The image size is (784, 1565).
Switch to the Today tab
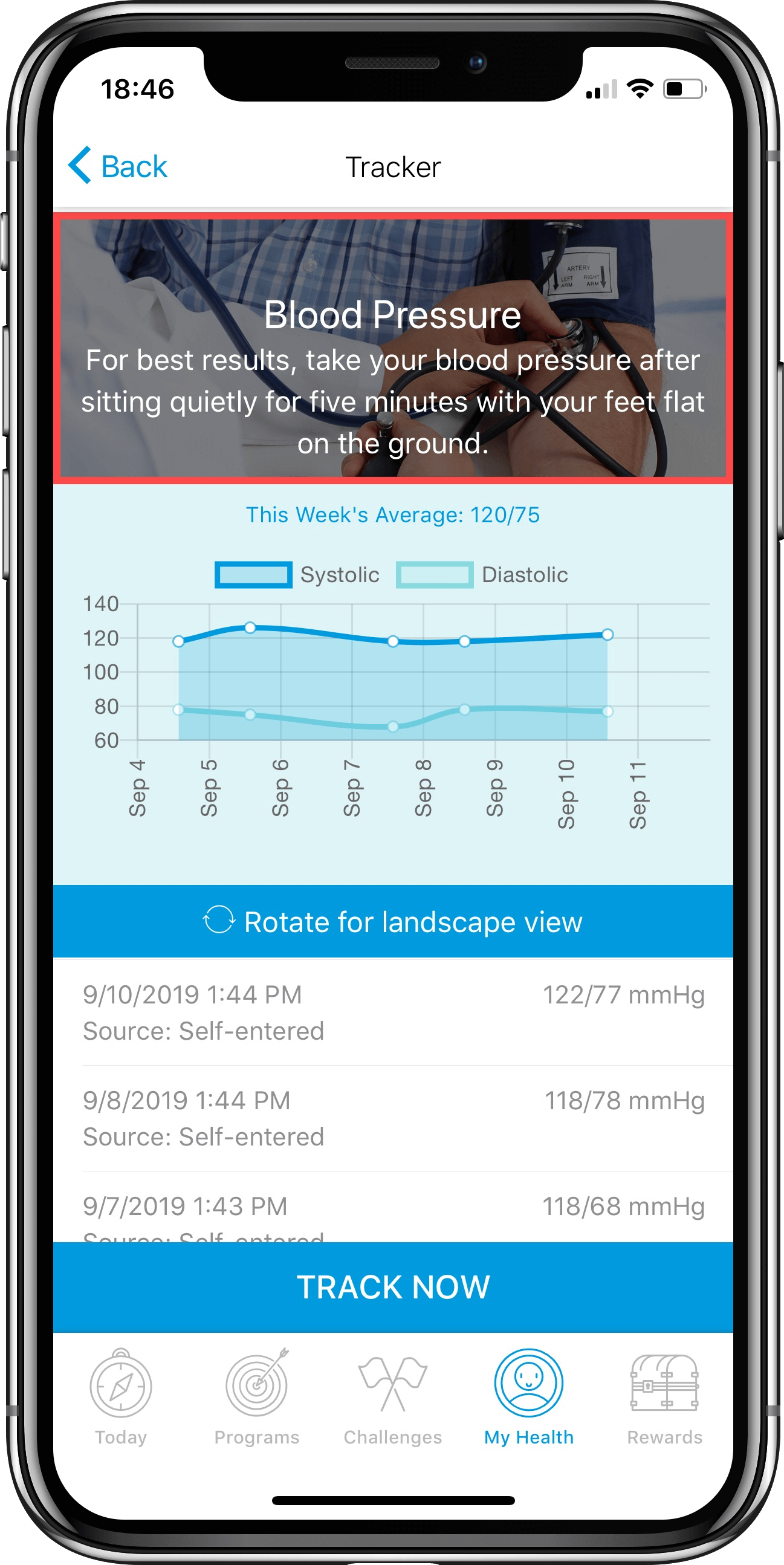pos(120,1398)
